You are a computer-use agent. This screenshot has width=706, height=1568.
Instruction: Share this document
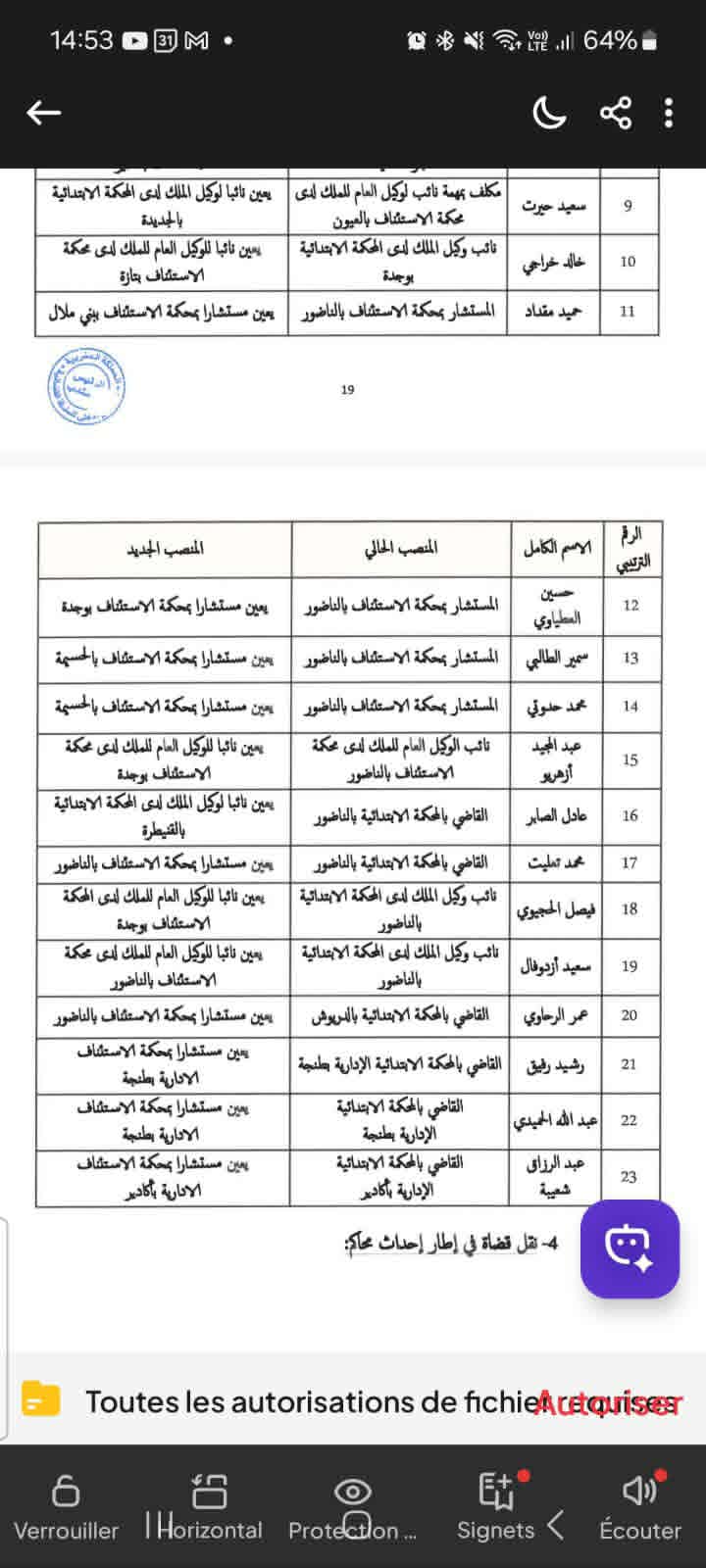coord(616,114)
